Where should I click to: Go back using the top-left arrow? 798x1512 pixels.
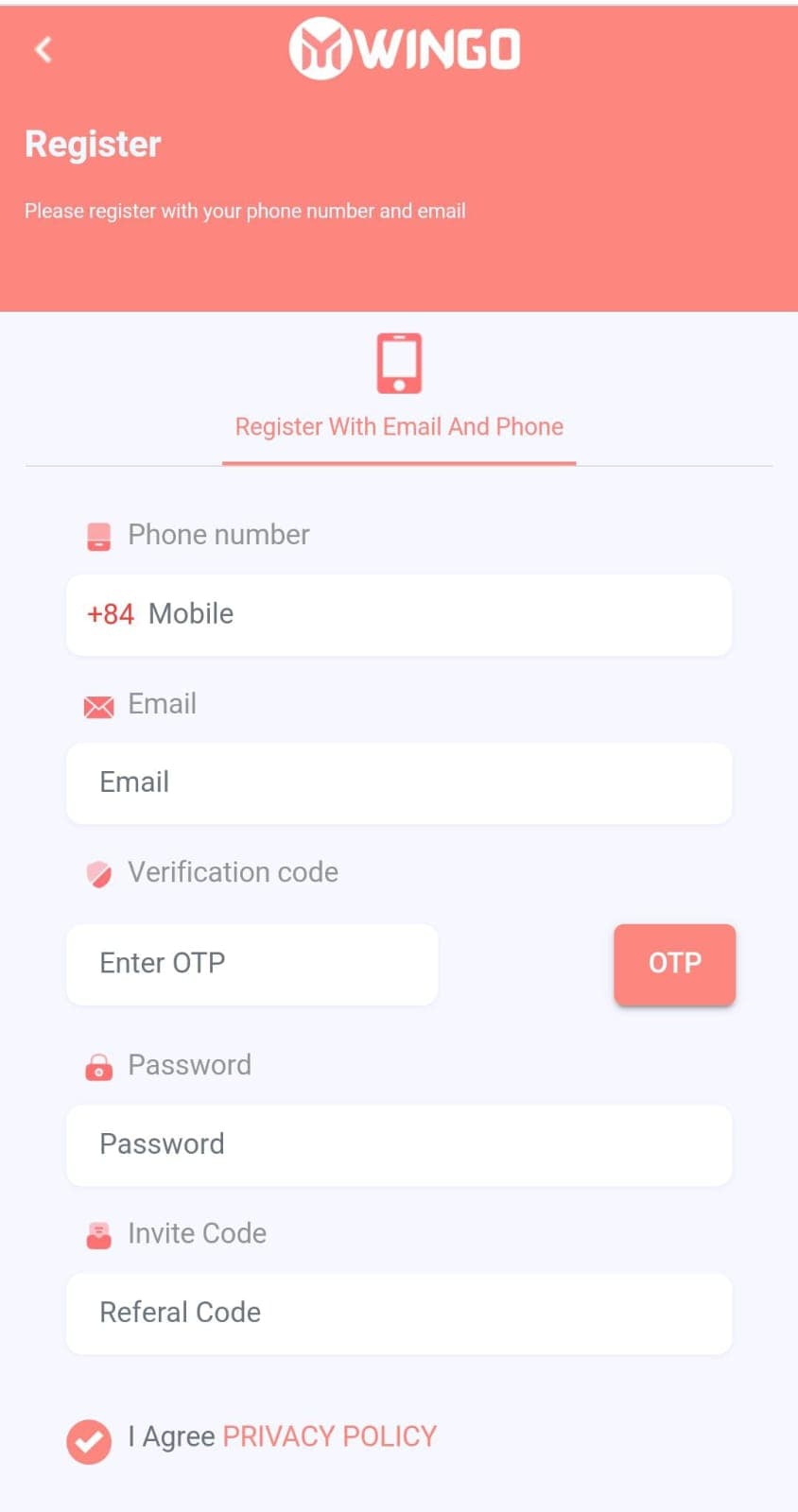click(43, 49)
